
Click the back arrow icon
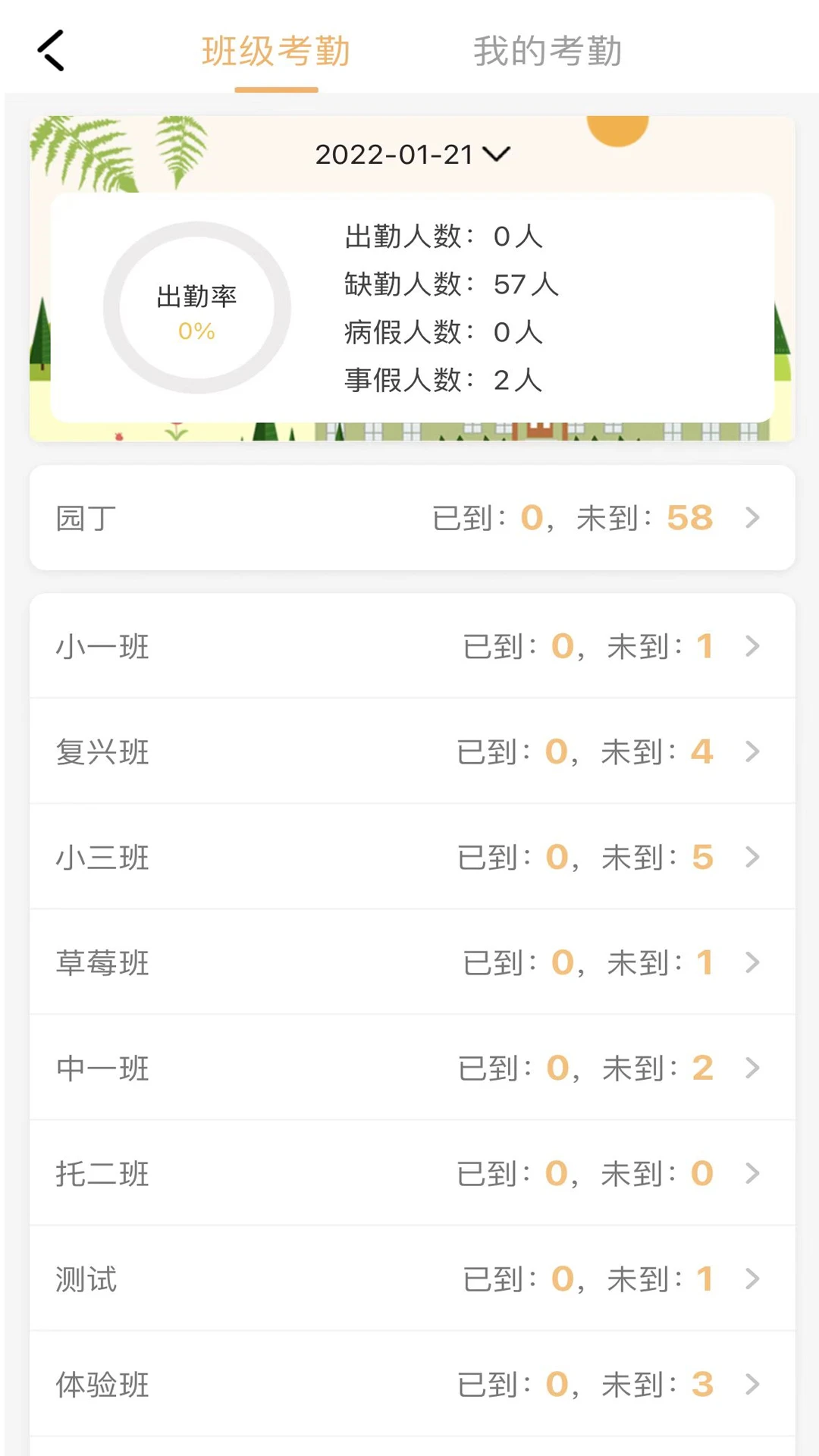click(x=50, y=51)
